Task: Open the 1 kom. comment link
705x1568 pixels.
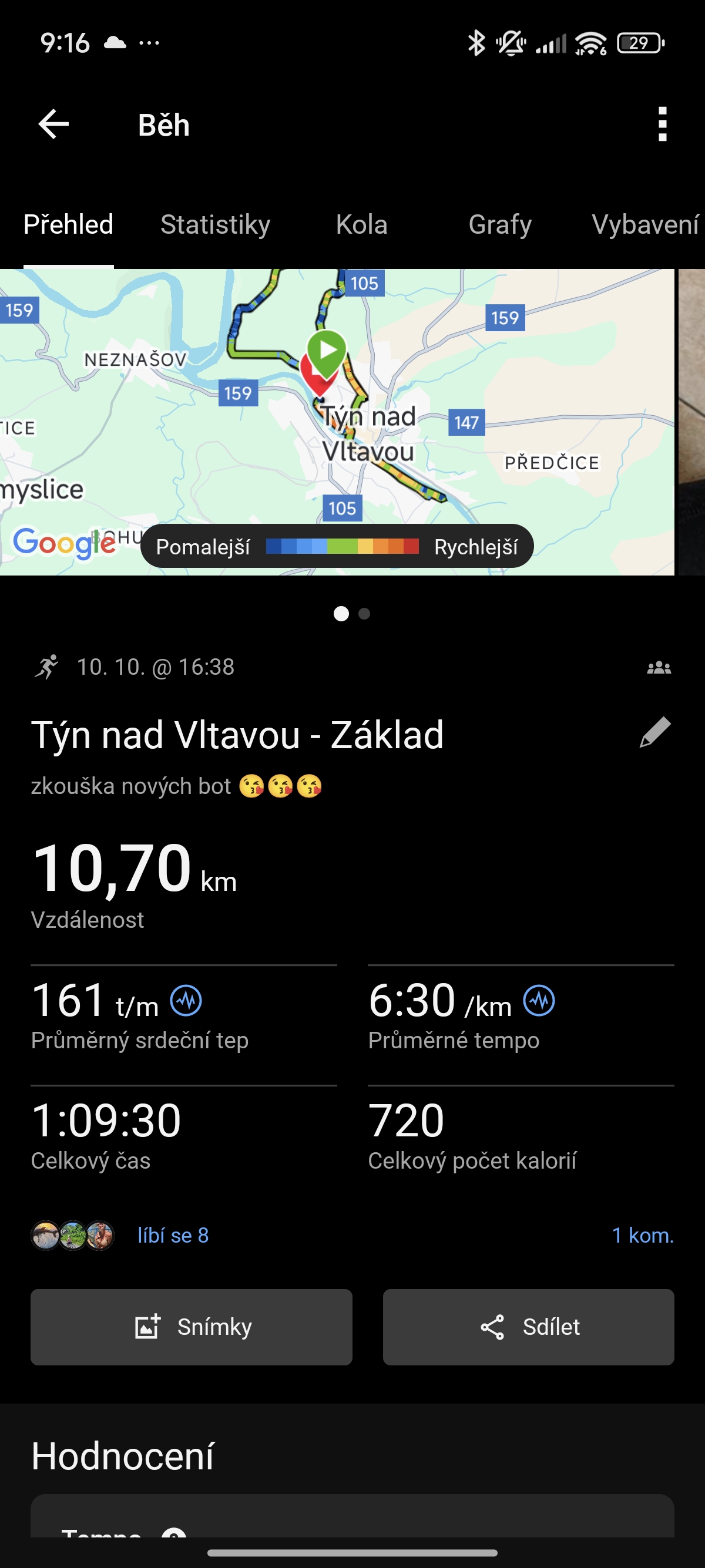Action: (x=642, y=1235)
